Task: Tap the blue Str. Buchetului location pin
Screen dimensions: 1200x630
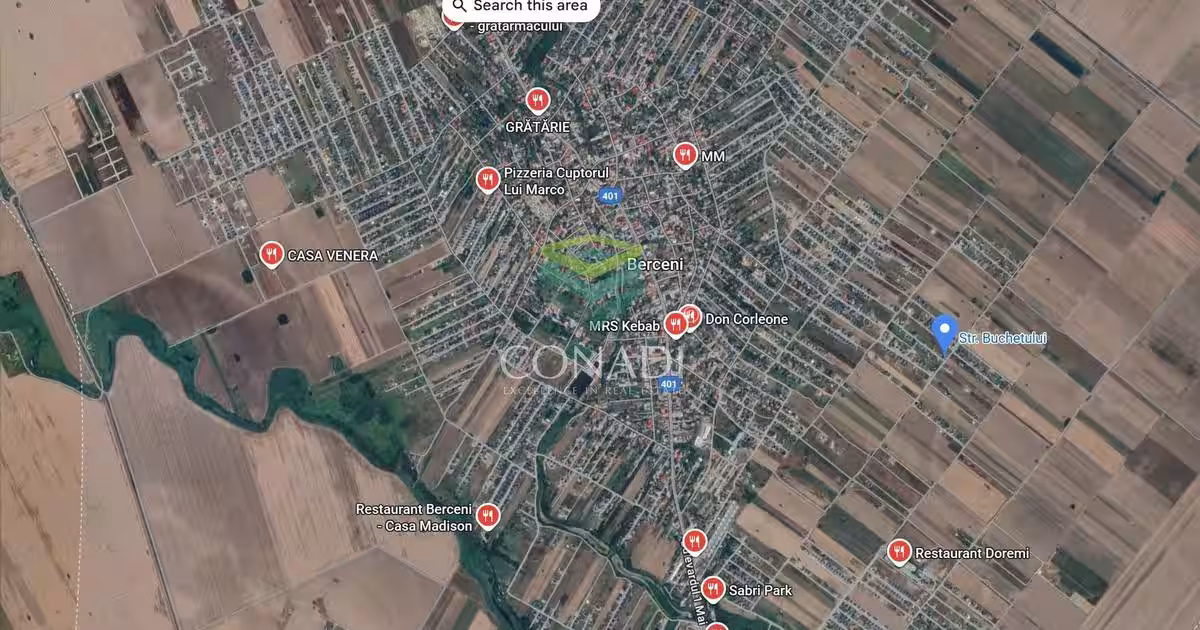Action: [943, 332]
